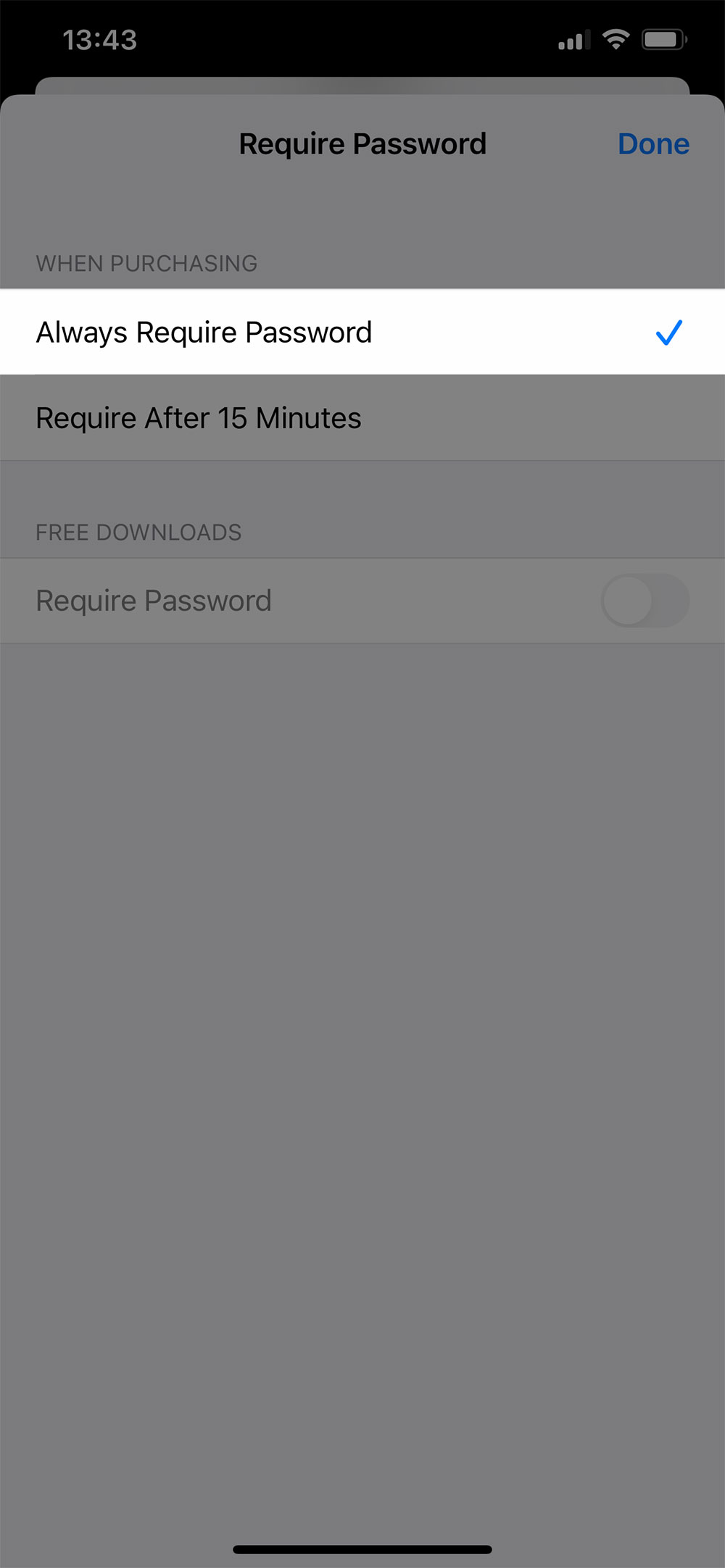The image size is (725, 1568).
Task: Choose Require After 15 Minutes
Action: (x=362, y=418)
